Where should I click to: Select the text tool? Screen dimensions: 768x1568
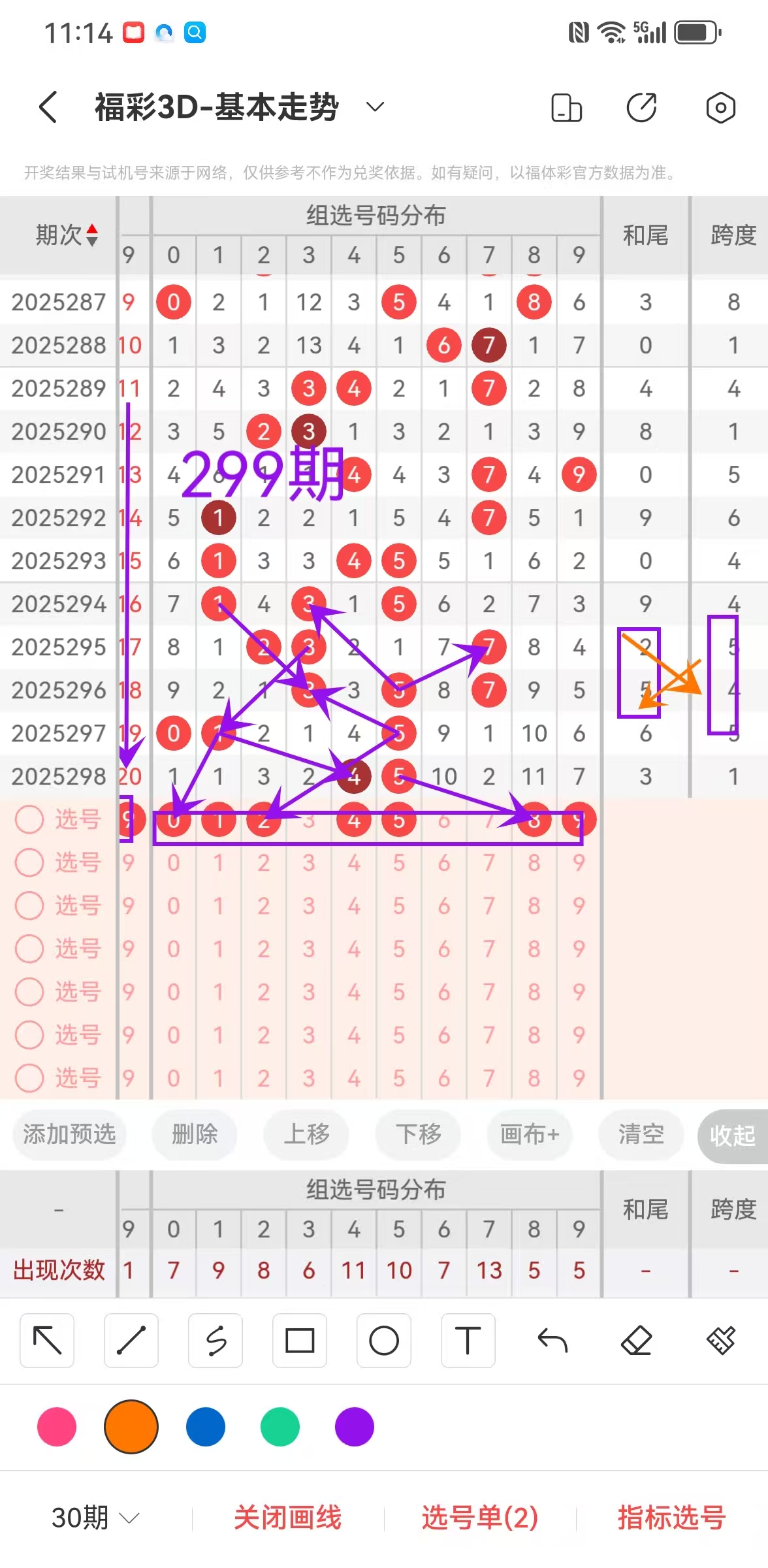468,1341
